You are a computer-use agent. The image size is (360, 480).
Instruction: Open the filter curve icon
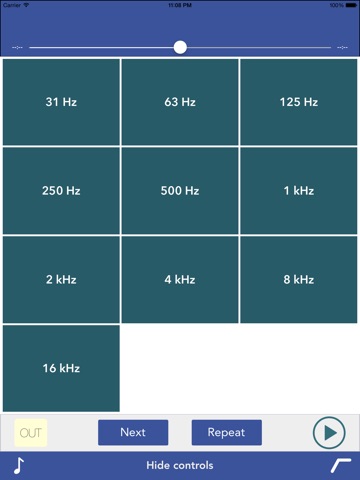[x=341, y=465]
